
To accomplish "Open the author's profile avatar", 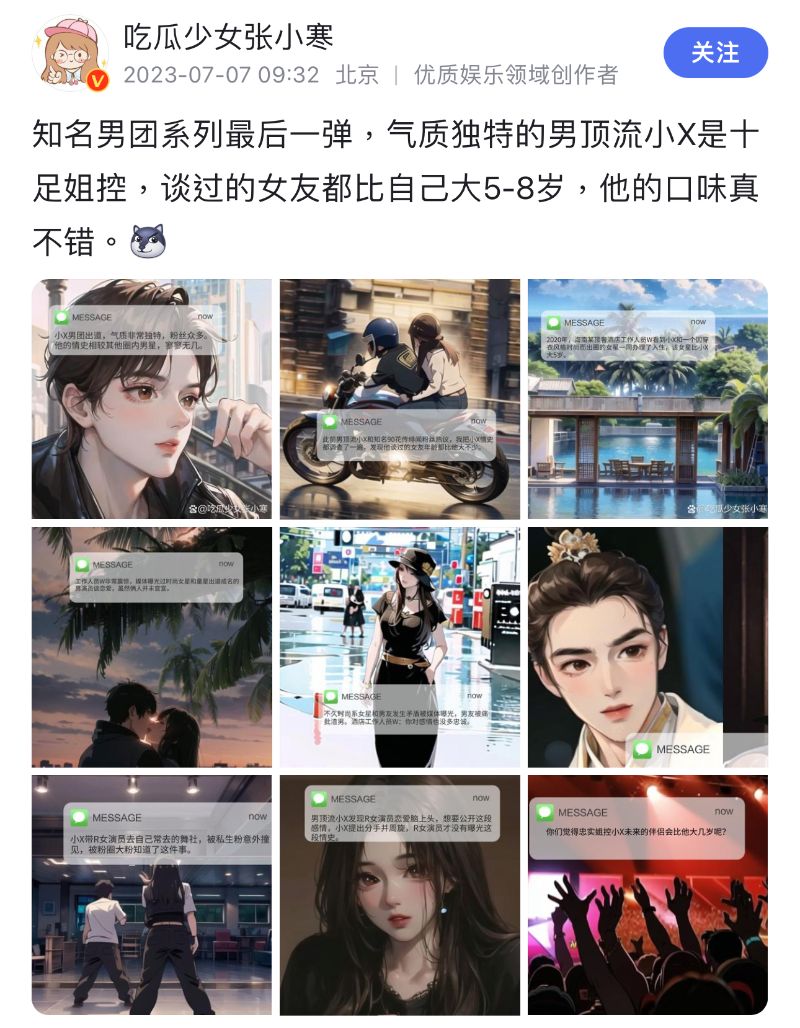I will click(x=71, y=55).
